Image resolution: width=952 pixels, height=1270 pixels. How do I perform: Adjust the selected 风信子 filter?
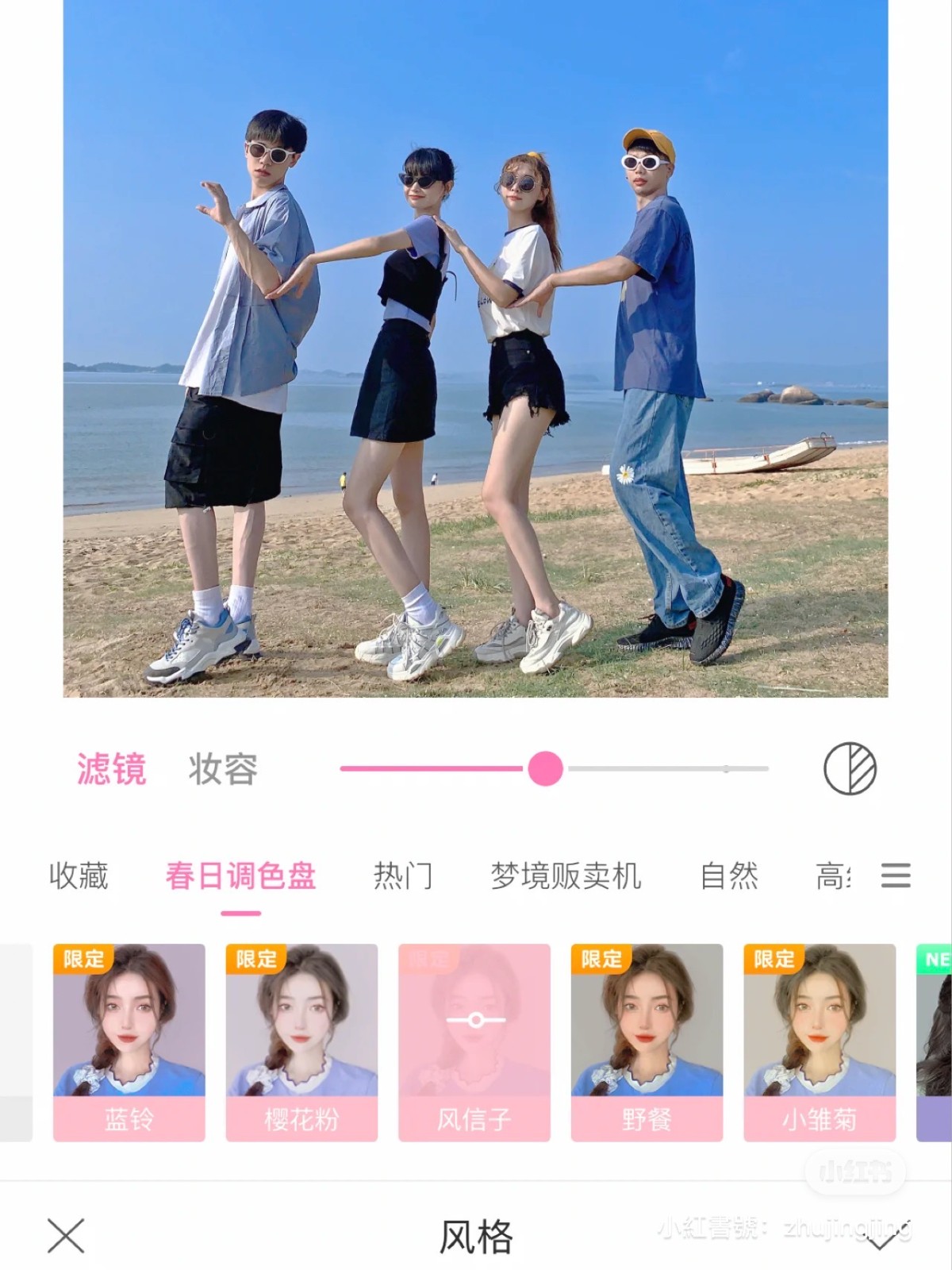(474, 1041)
